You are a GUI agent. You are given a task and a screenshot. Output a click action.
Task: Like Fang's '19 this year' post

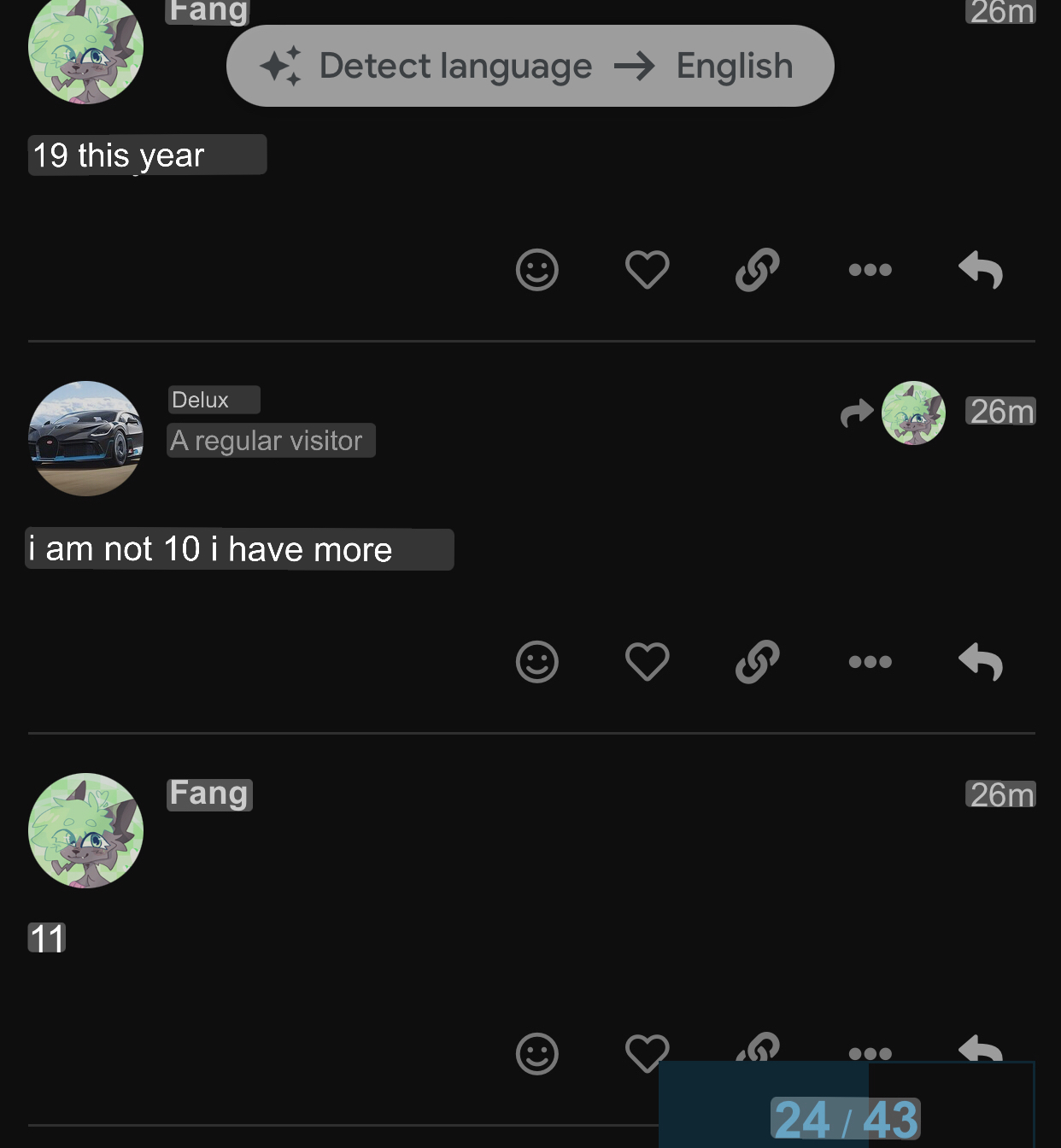[647, 270]
